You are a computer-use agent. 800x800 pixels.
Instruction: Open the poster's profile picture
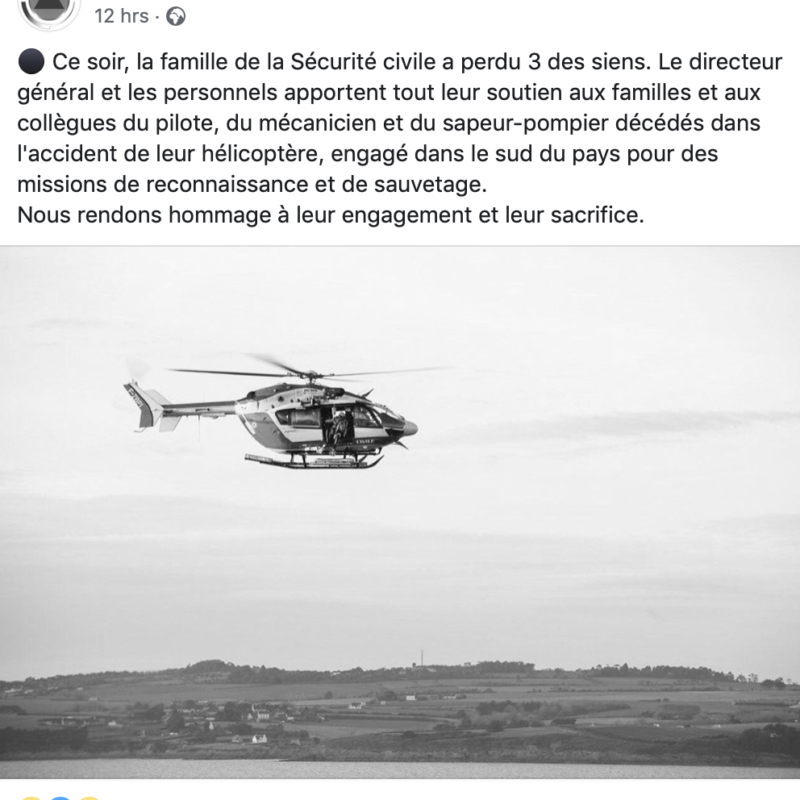[x=47, y=10]
